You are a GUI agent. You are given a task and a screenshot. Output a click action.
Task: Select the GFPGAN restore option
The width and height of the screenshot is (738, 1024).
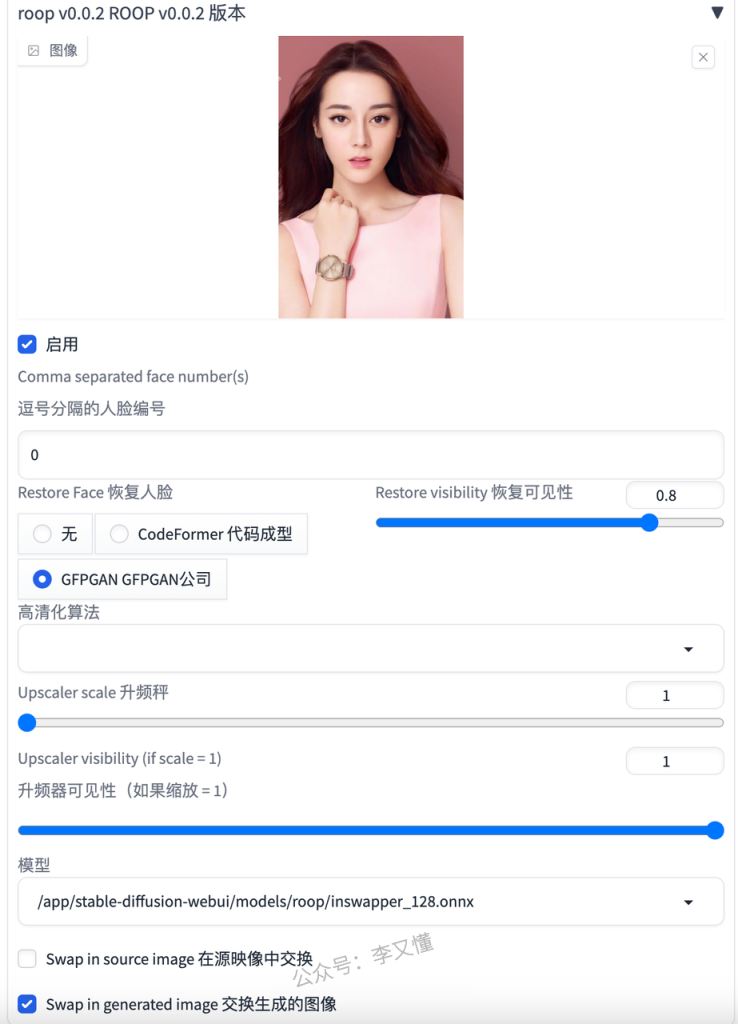[x=43, y=579]
